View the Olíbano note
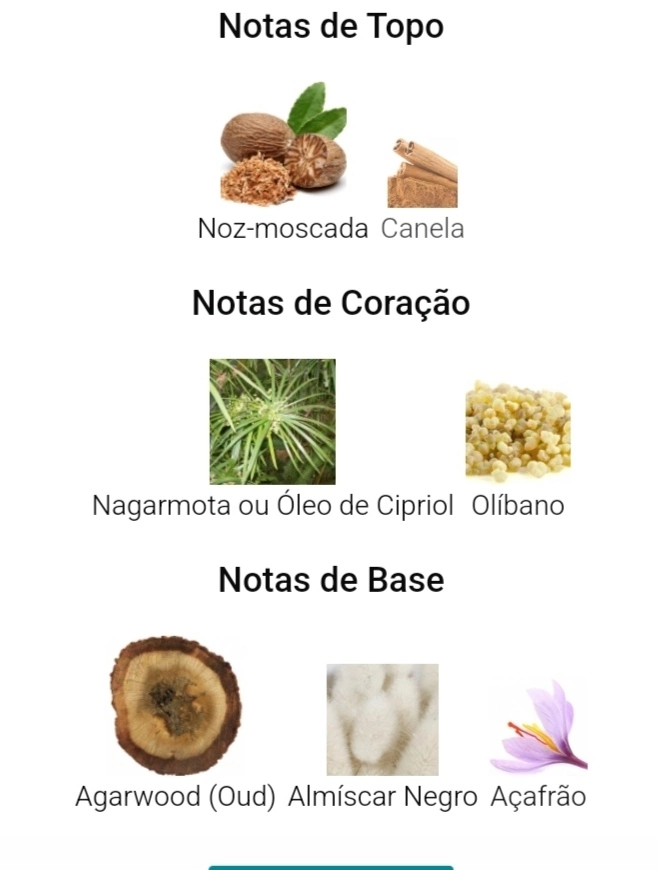Viewport: 657px width, 870px height. click(517, 430)
